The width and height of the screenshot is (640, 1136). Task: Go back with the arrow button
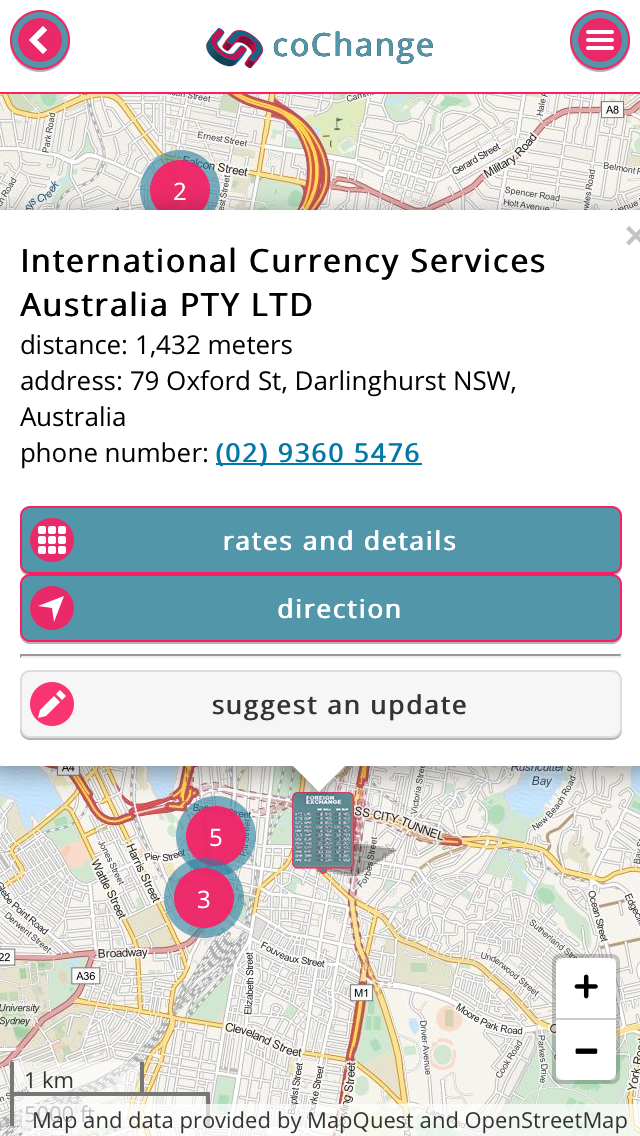click(x=40, y=41)
